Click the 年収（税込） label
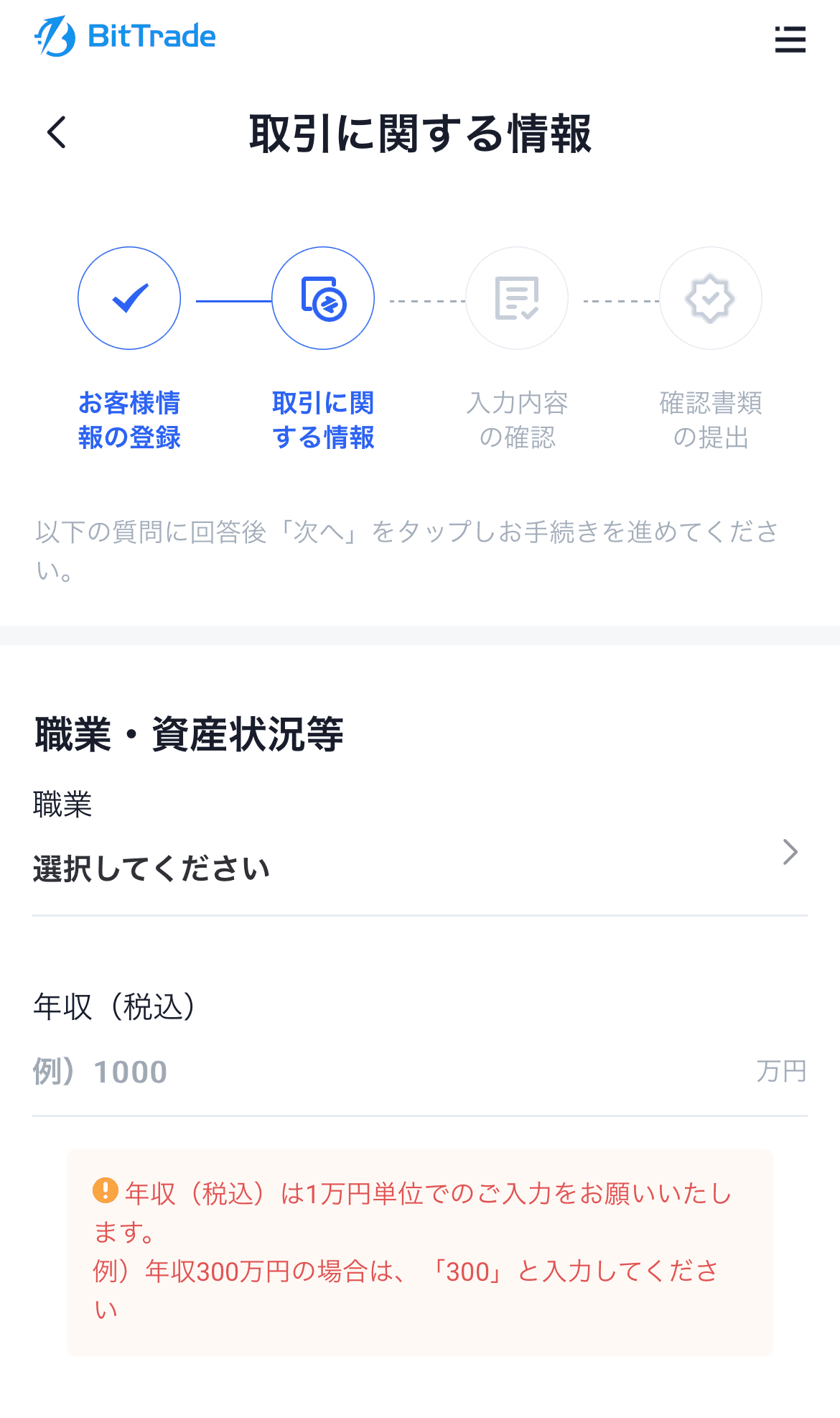The image size is (840, 1418). [115, 1006]
